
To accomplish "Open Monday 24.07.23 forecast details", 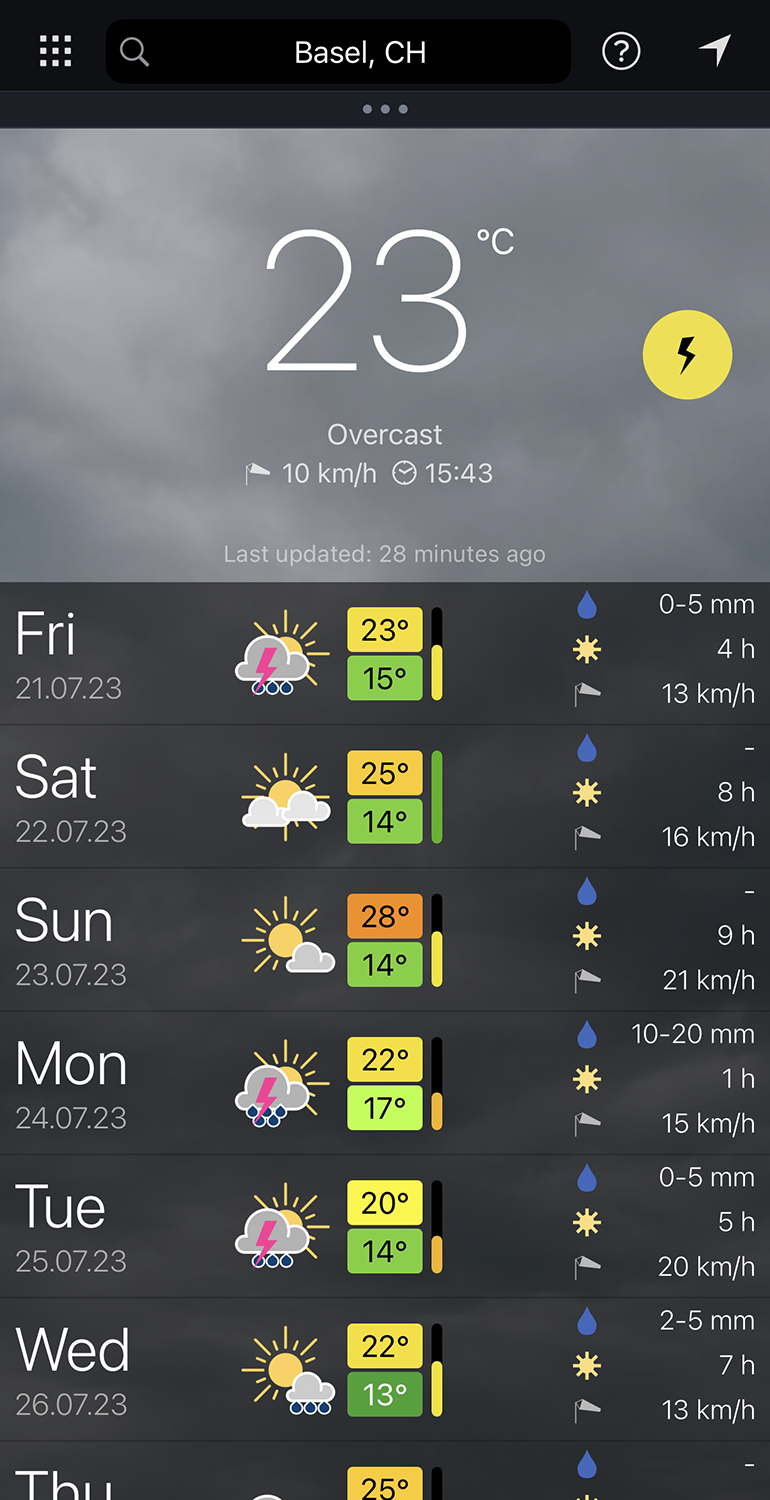I will point(385,1083).
